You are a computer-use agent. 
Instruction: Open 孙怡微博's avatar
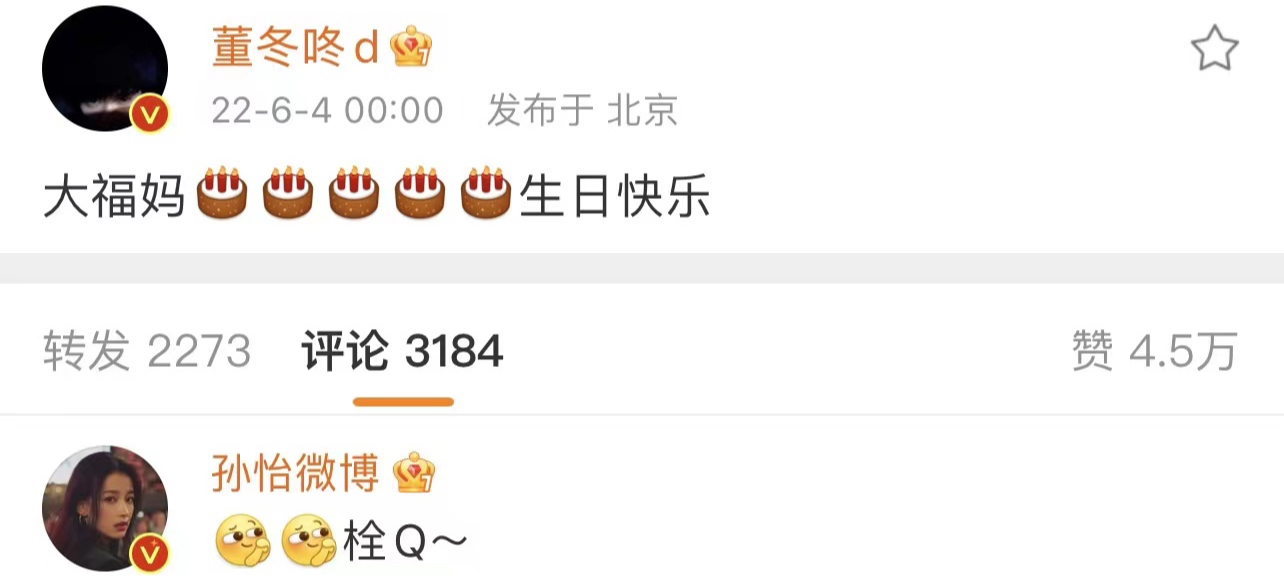click(104, 508)
